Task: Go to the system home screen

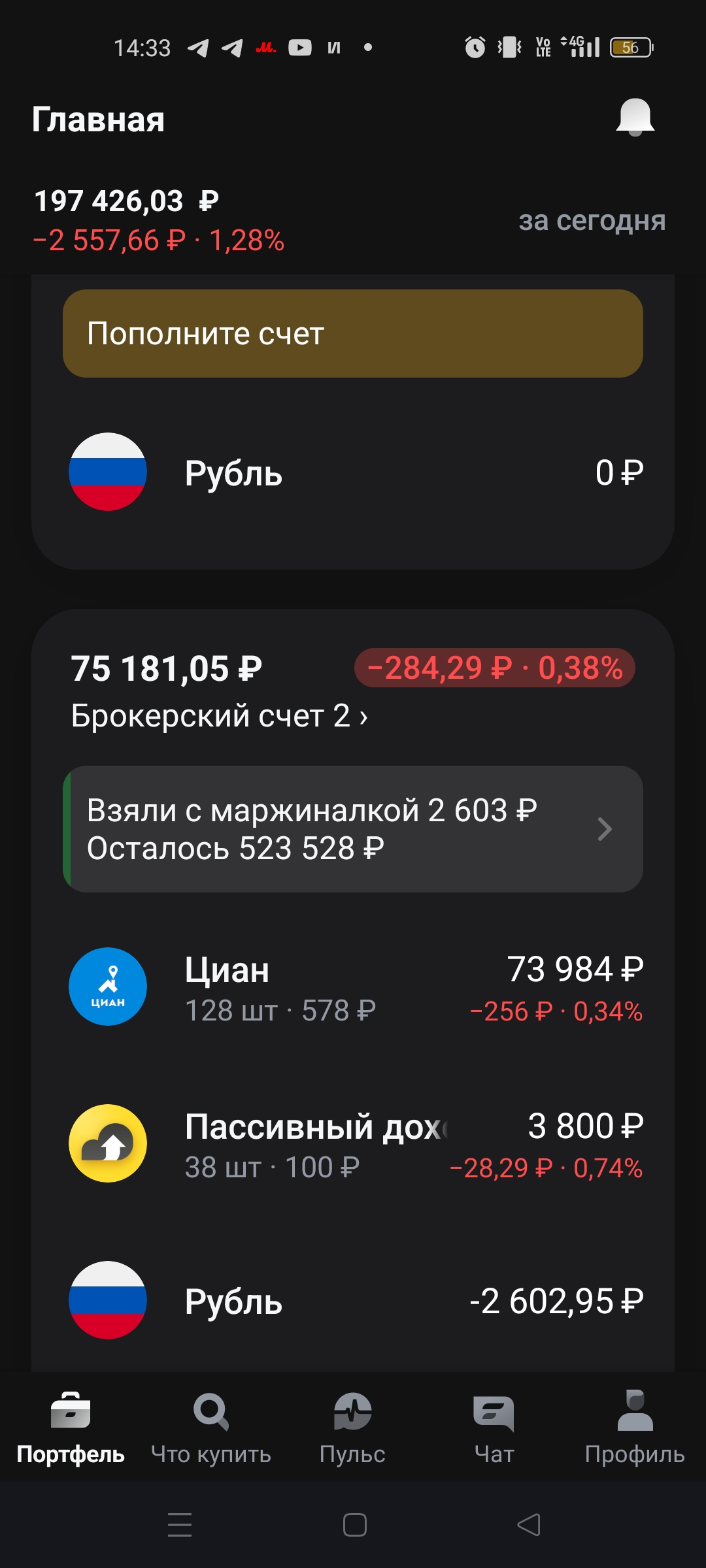Action: [x=354, y=1525]
